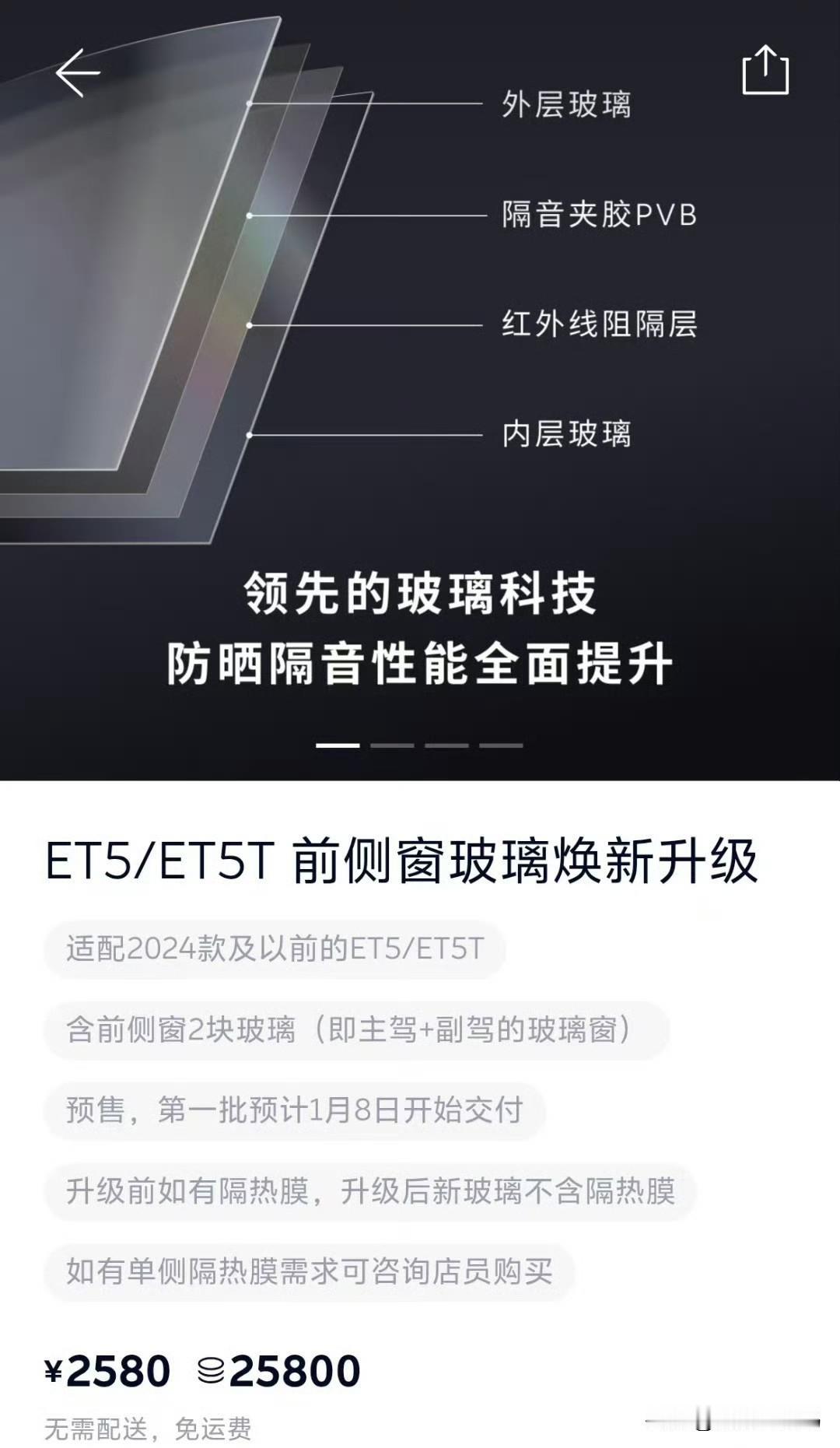Image resolution: width=840 pixels, height=1448 pixels.
Task: Select the 红外线阻隔层 callout dot
Action: (249, 324)
